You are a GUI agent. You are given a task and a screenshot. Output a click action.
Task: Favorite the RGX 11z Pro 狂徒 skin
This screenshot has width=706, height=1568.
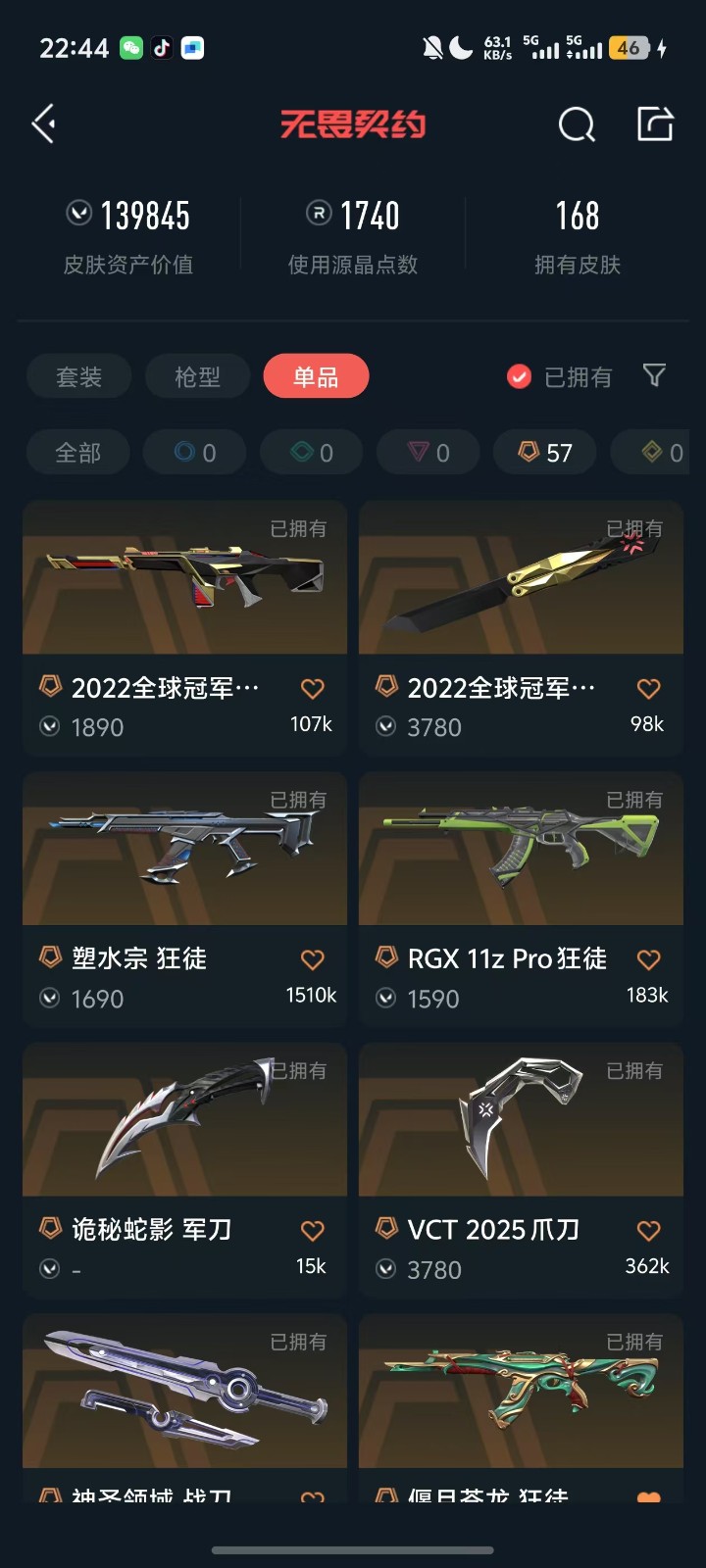pyautogui.click(x=649, y=959)
